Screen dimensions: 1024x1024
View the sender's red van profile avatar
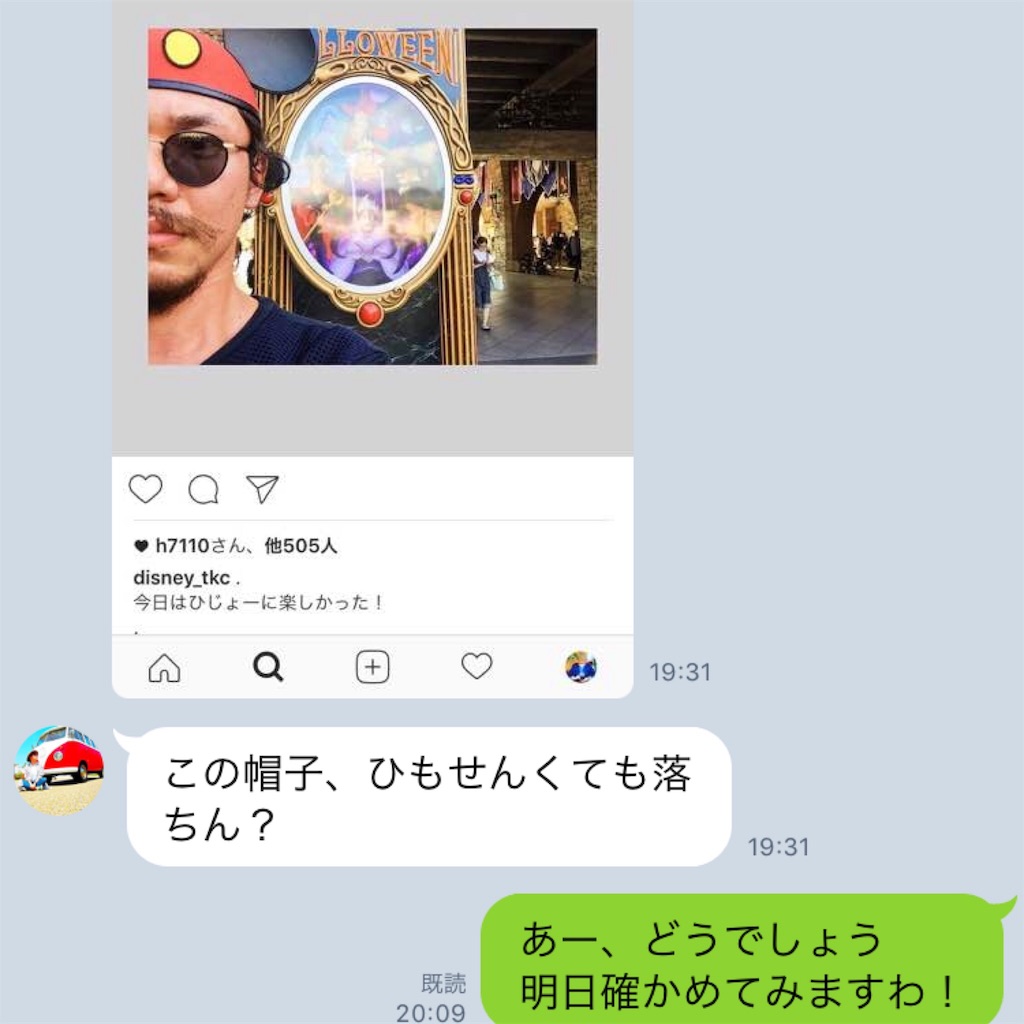pyautogui.click(x=58, y=769)
